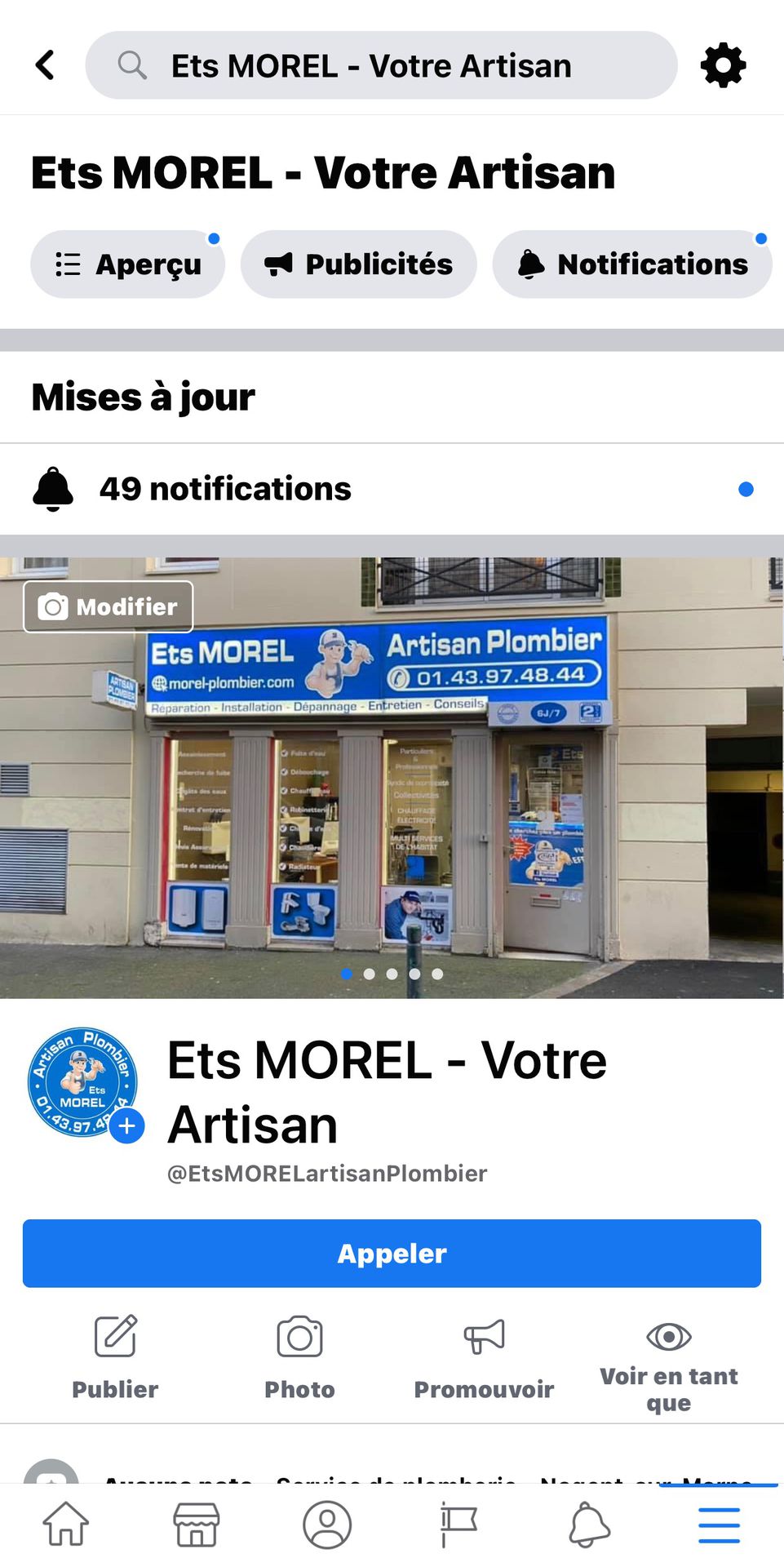The image size is (784, 1567).
Task: Open page settings gear icon
Action: [723, 65]
